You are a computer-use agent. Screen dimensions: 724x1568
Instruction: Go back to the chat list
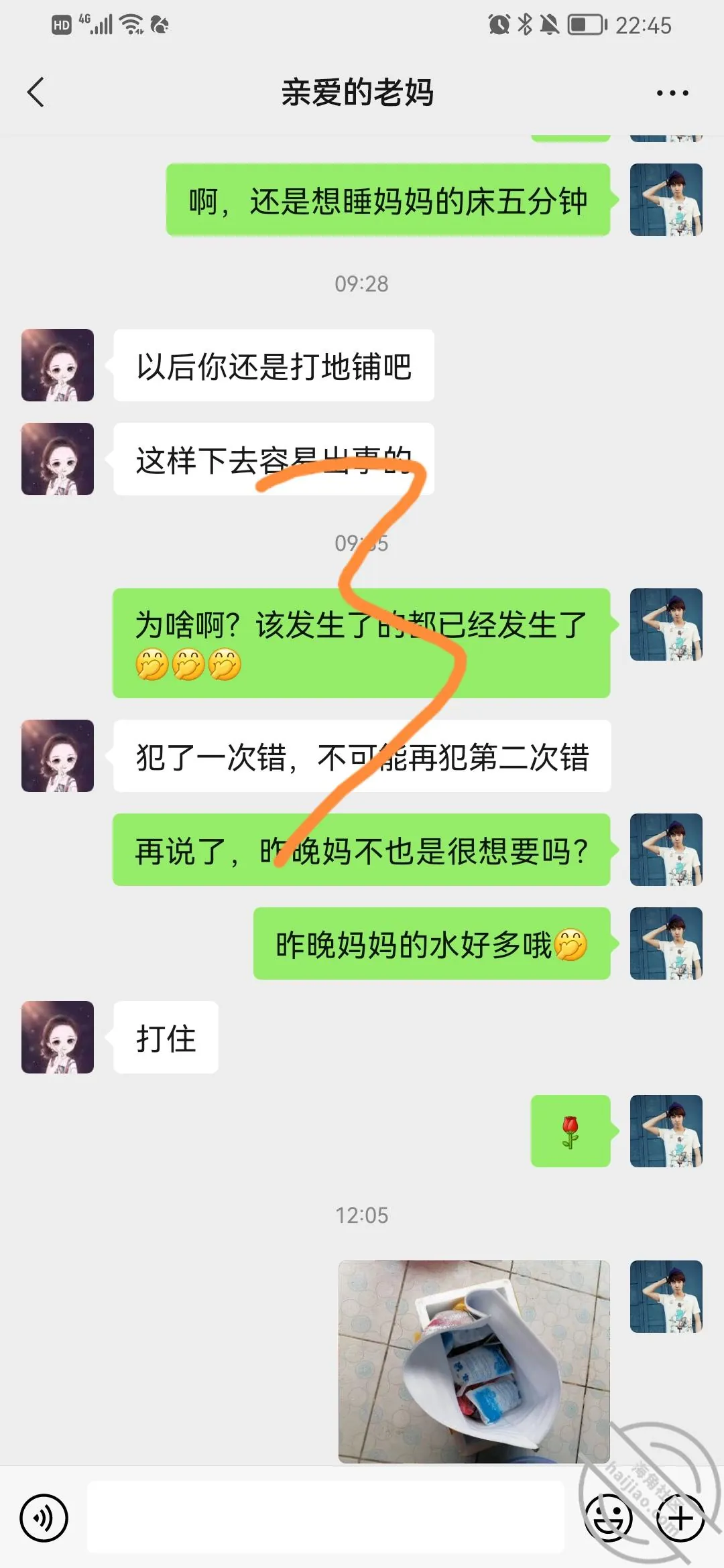36,92
